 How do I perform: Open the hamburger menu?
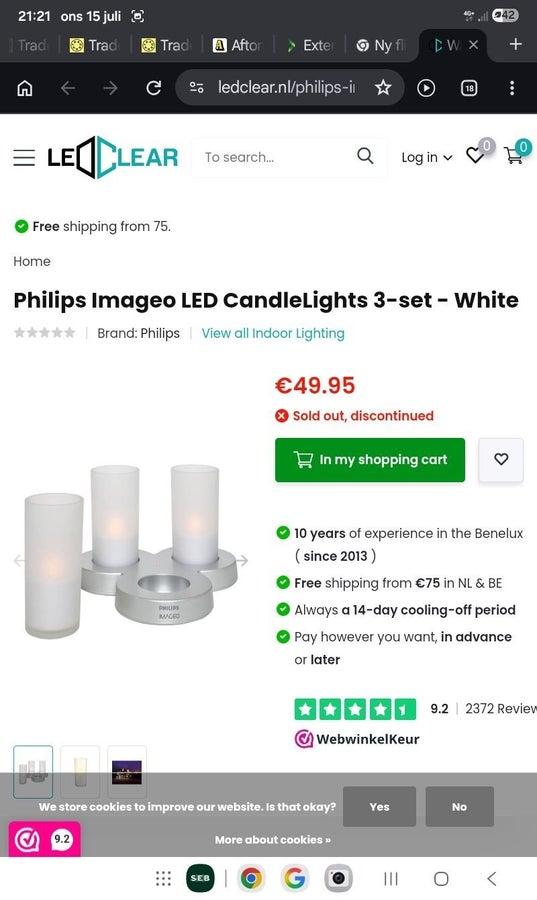coord(24,157)
